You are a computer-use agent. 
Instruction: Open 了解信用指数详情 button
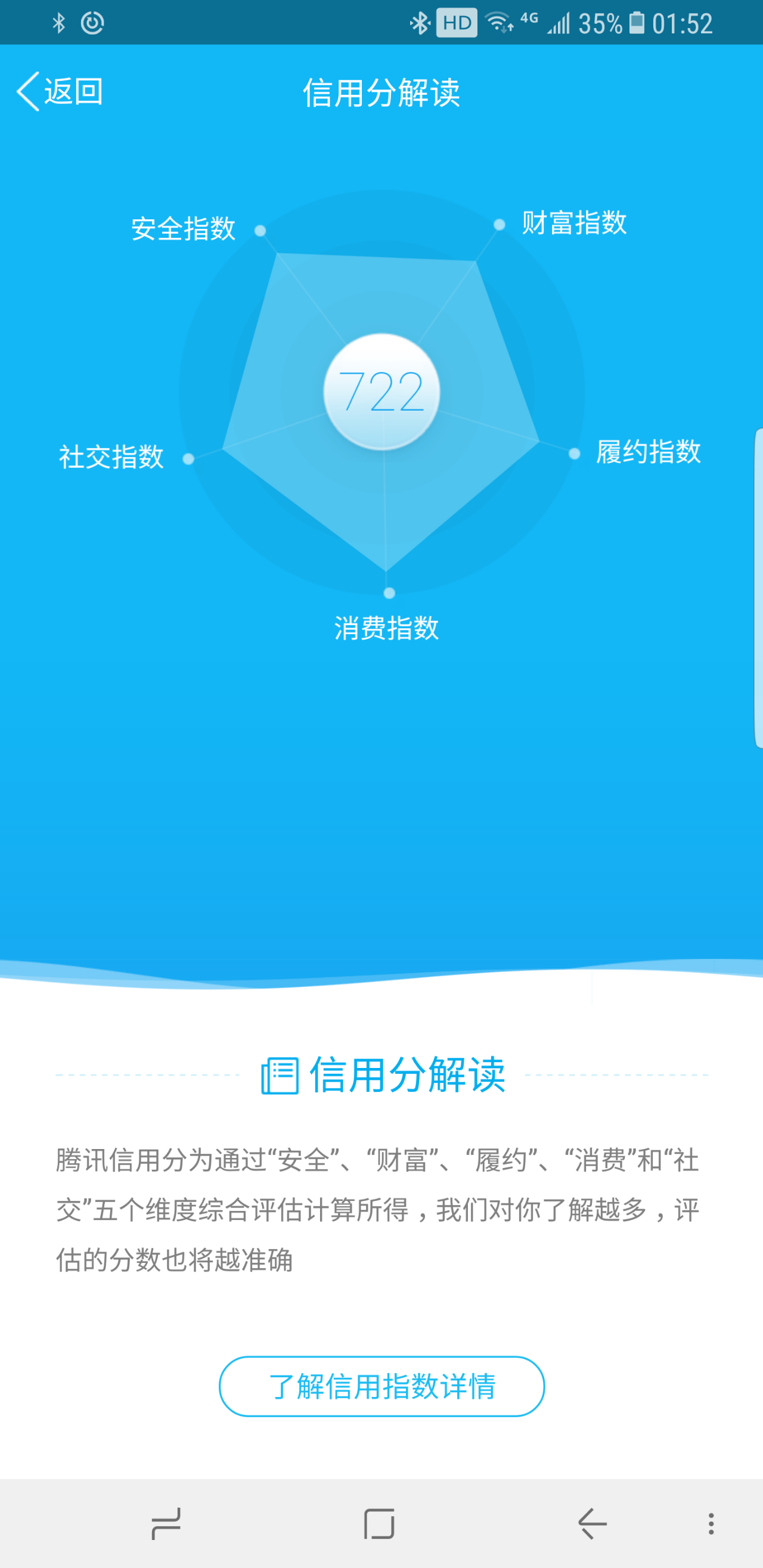pos(381,1387)
